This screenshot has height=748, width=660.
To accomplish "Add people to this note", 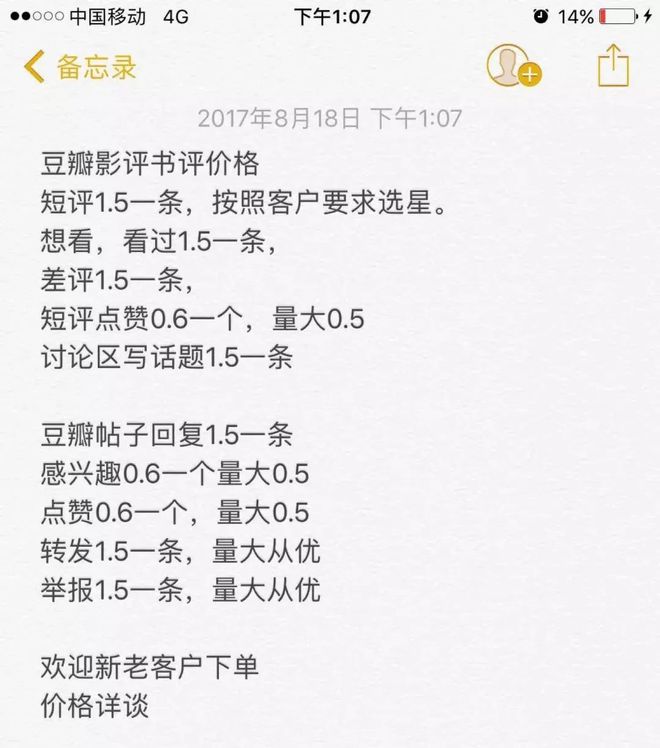I will [x=512, y=66].
